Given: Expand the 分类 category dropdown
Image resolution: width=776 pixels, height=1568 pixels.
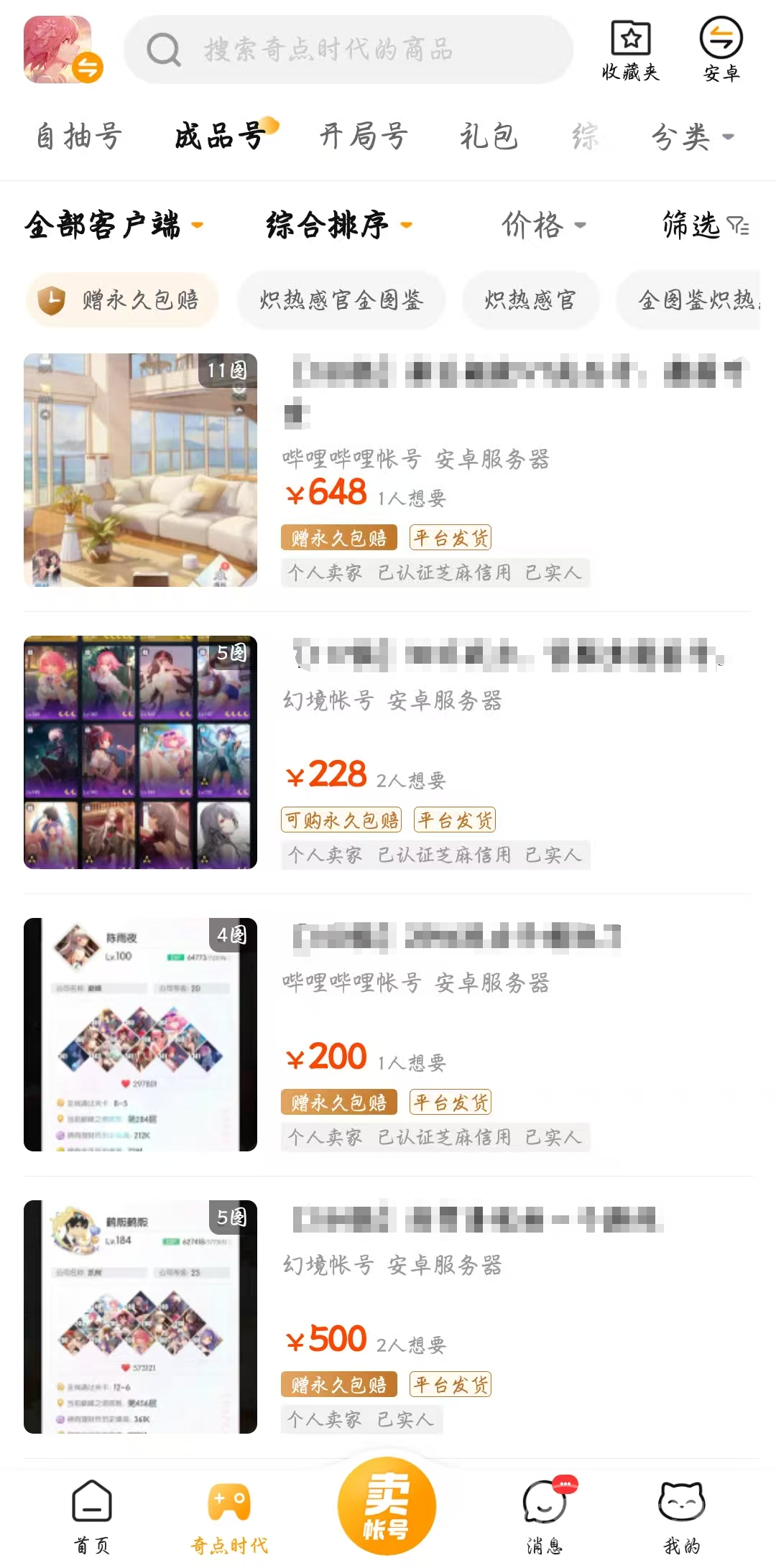Looking at the screenshot, I should 691,136.
